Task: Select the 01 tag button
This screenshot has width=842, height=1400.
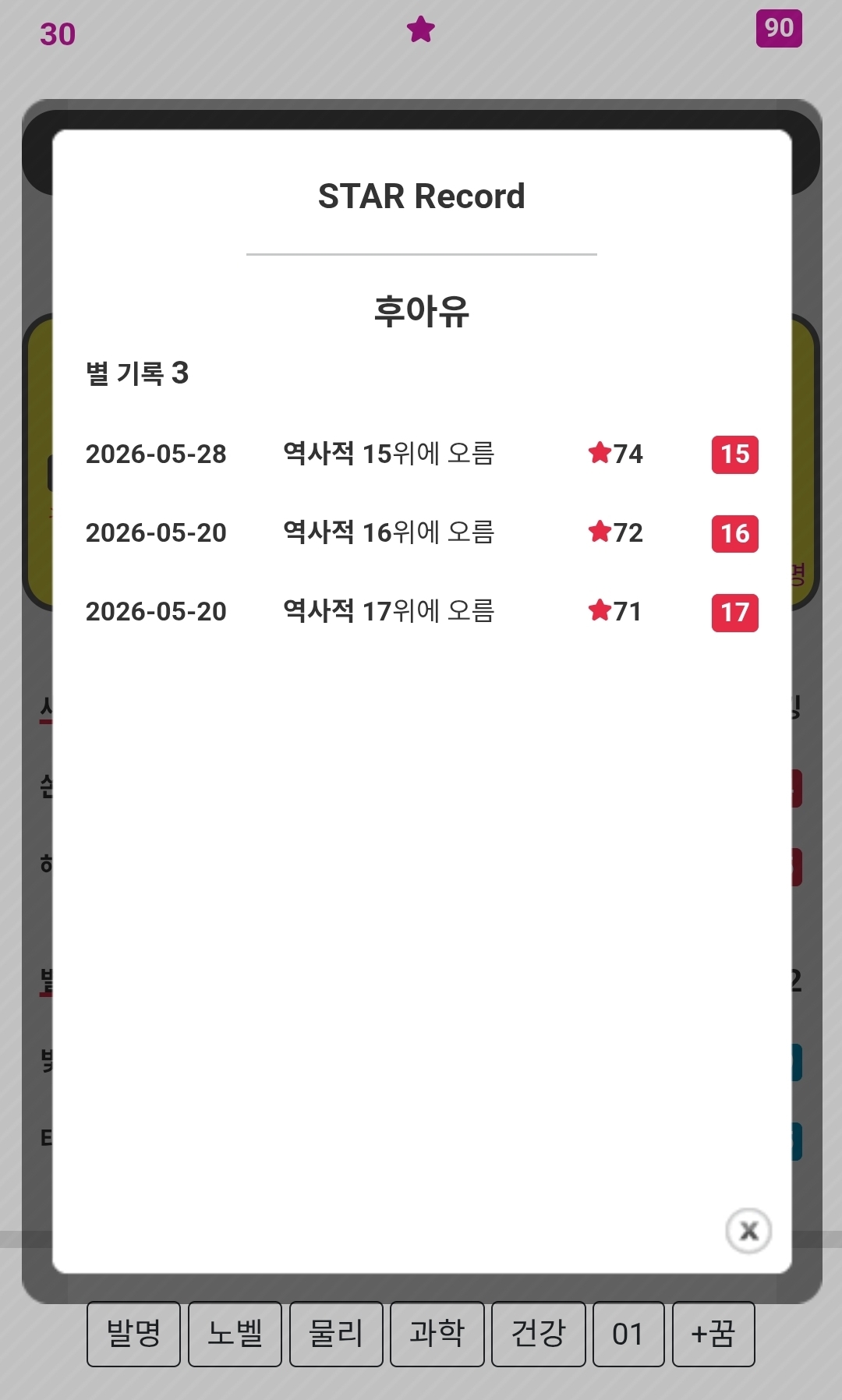Action: [x=628, y=1334]
